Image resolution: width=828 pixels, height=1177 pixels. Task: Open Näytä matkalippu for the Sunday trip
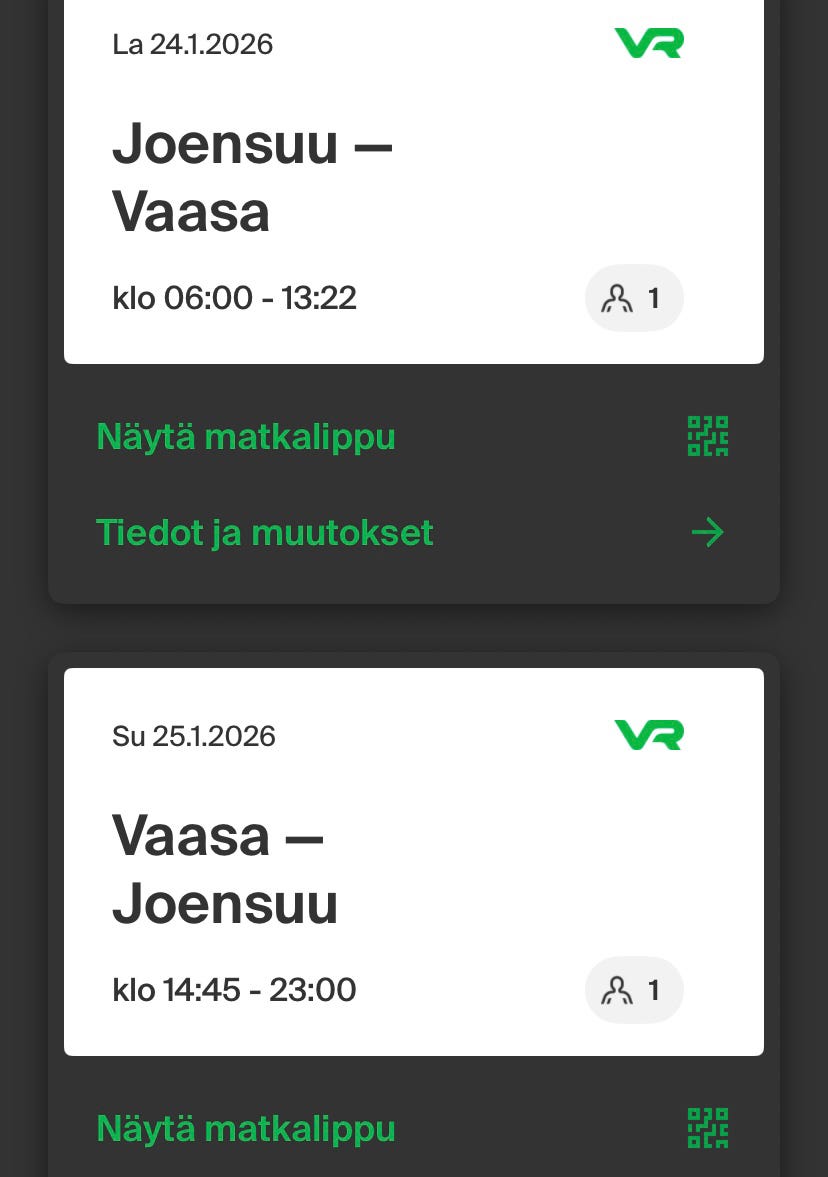[x=245, y=1128]
